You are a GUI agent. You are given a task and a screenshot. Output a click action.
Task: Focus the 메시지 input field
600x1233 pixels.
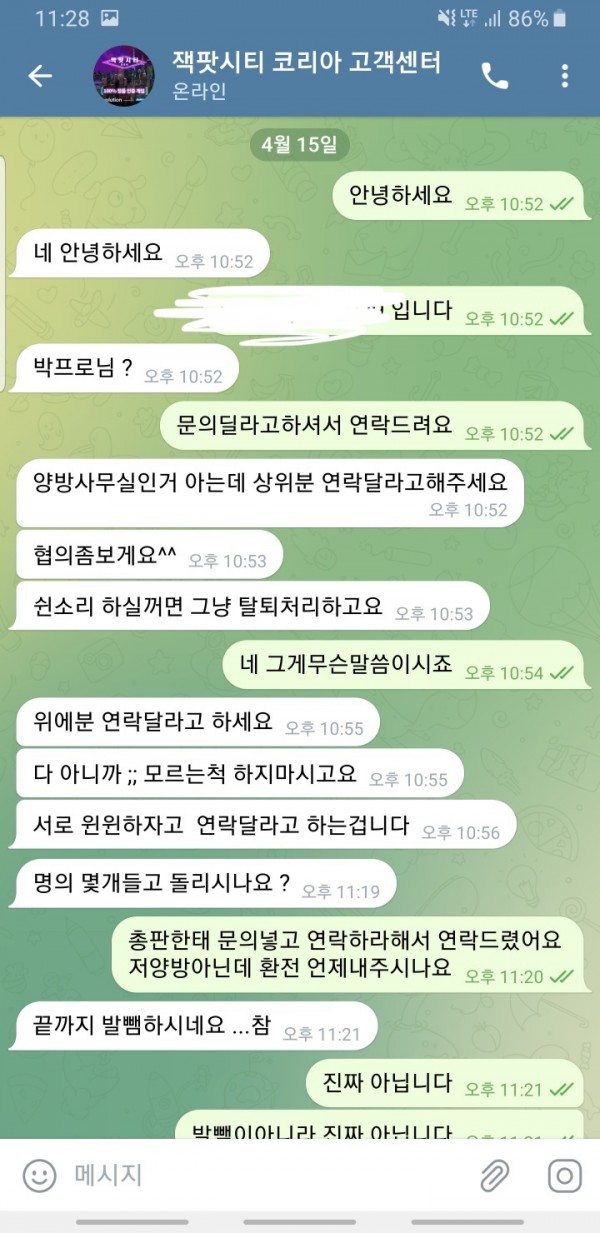(260, 1175)
